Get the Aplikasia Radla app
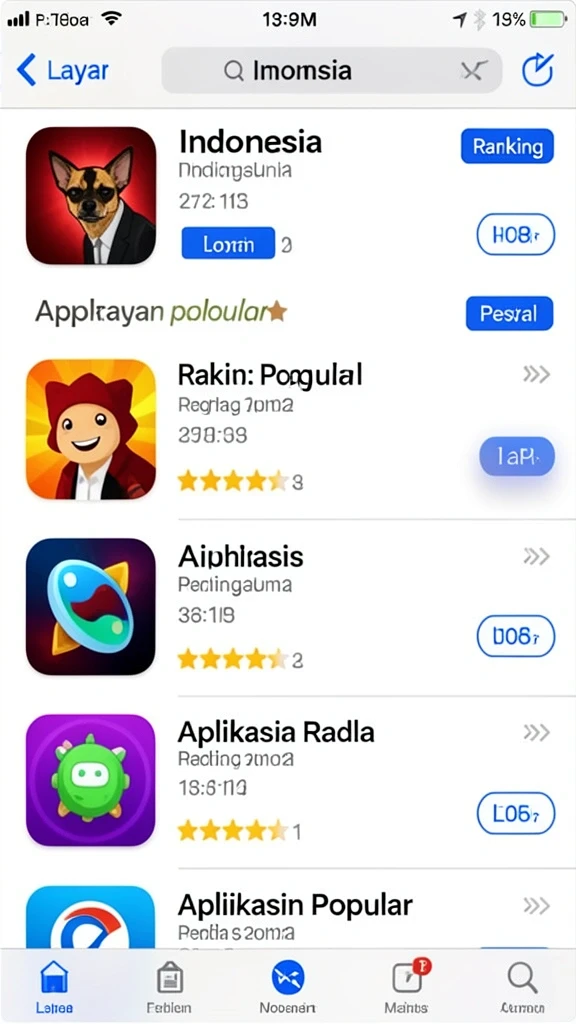The width and height of the screenshot is (576, 1024). coord(516,814)
